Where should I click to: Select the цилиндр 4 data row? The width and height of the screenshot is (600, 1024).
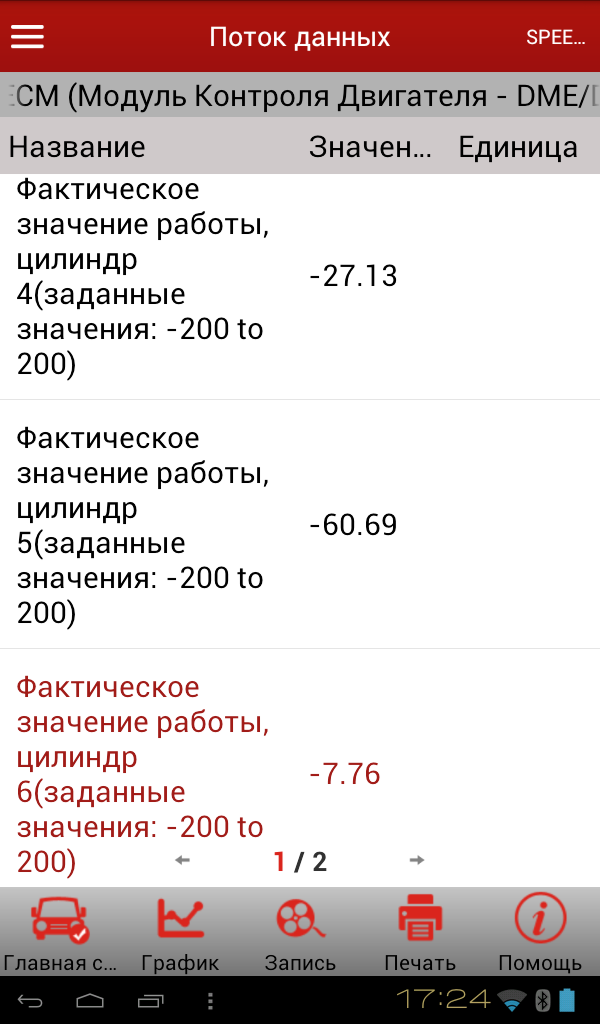coord(300,277)
